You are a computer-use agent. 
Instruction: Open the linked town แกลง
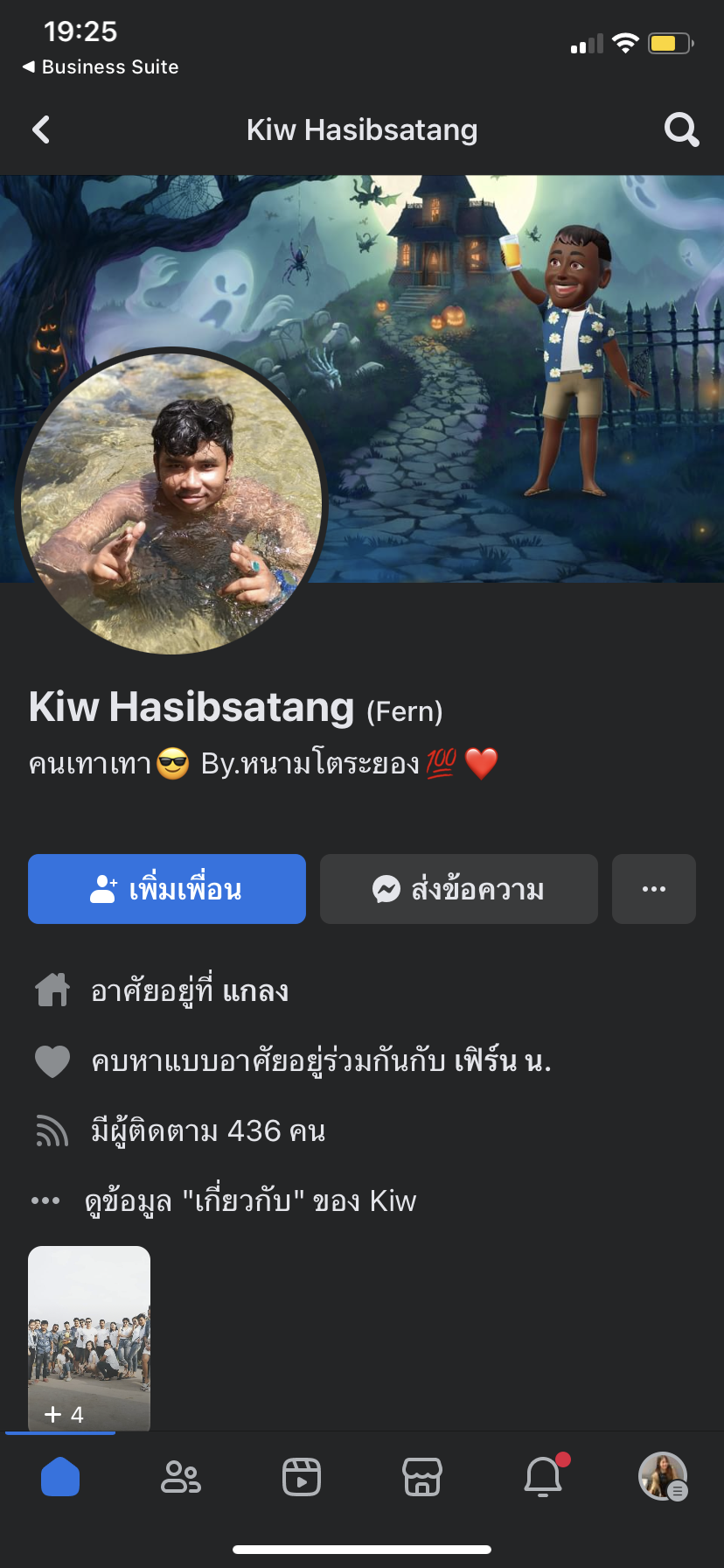[255, 991]
